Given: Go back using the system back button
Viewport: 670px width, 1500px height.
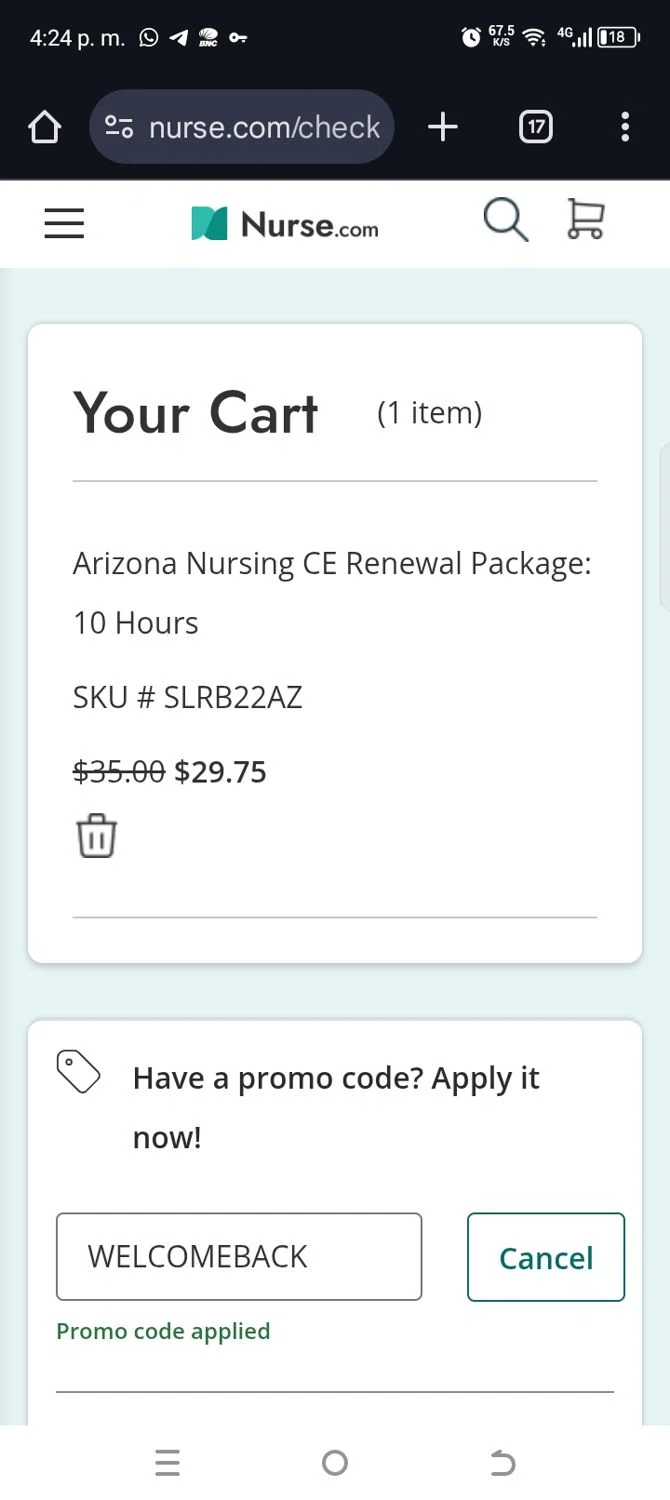Looking at the screenshot, I should [x=502, y=1464].
